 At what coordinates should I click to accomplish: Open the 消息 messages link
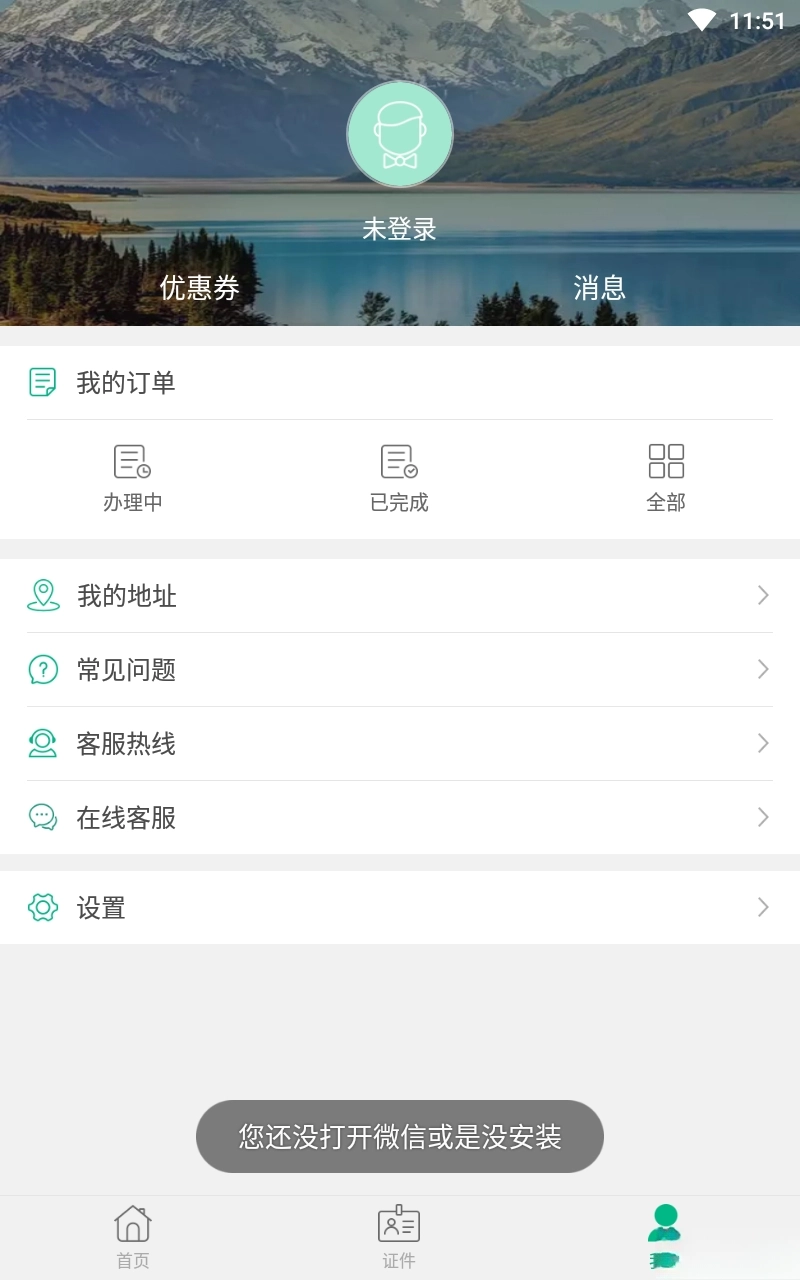(x=599, y=289)
